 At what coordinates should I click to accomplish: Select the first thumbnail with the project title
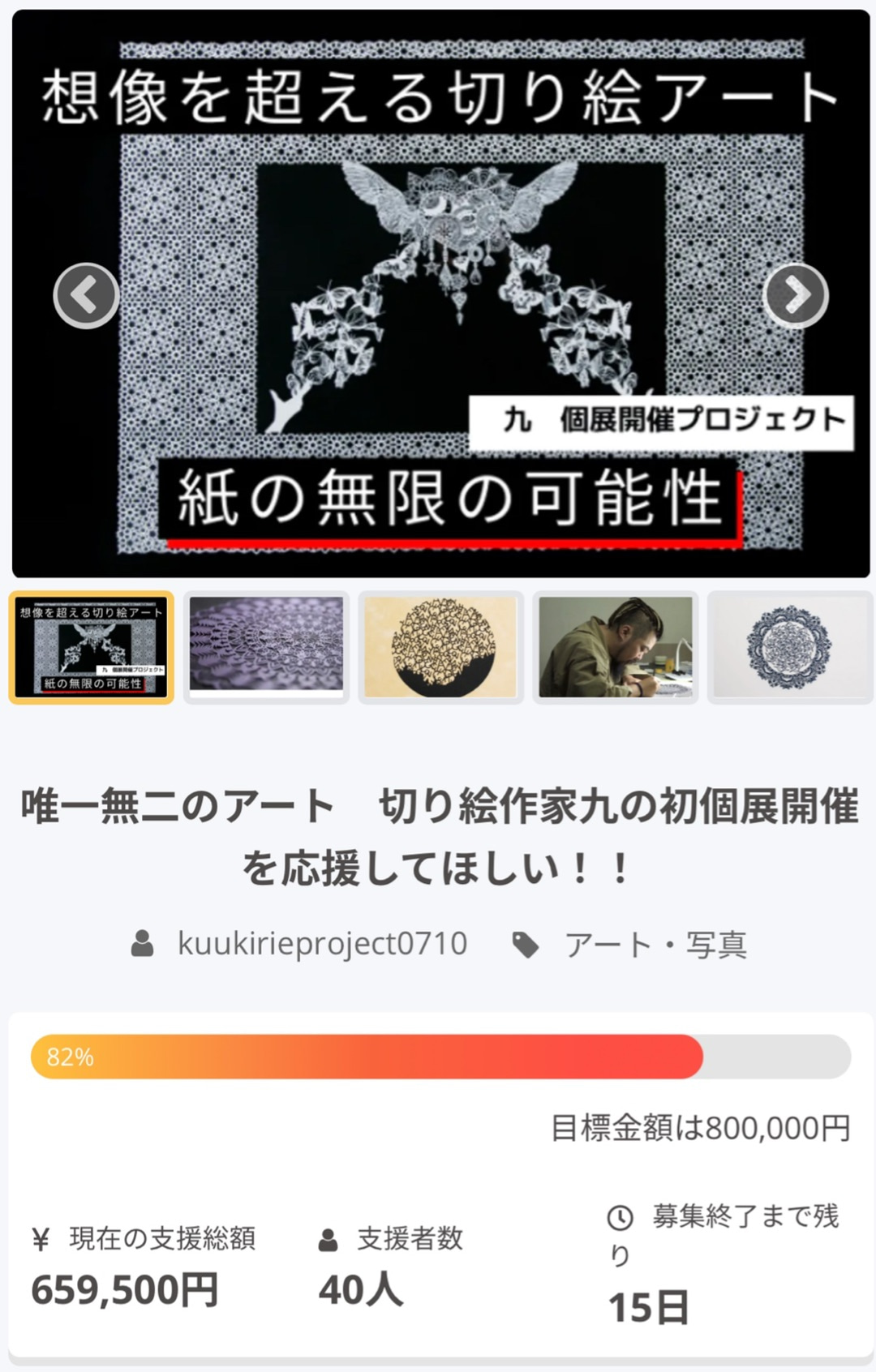tap(92, 647)
